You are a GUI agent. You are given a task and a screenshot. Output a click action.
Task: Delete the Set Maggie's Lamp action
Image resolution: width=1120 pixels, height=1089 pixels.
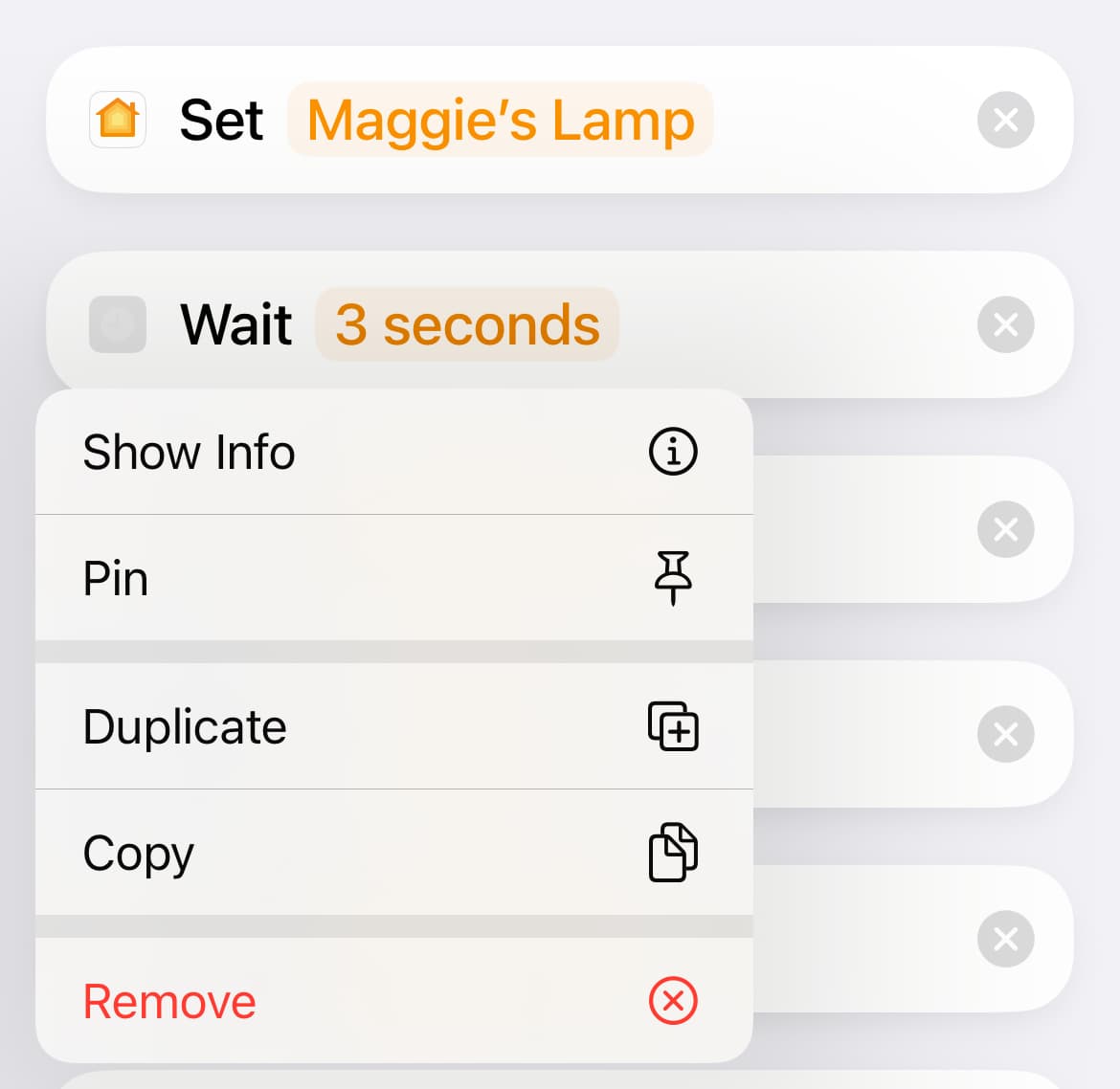coord(1005,121)
